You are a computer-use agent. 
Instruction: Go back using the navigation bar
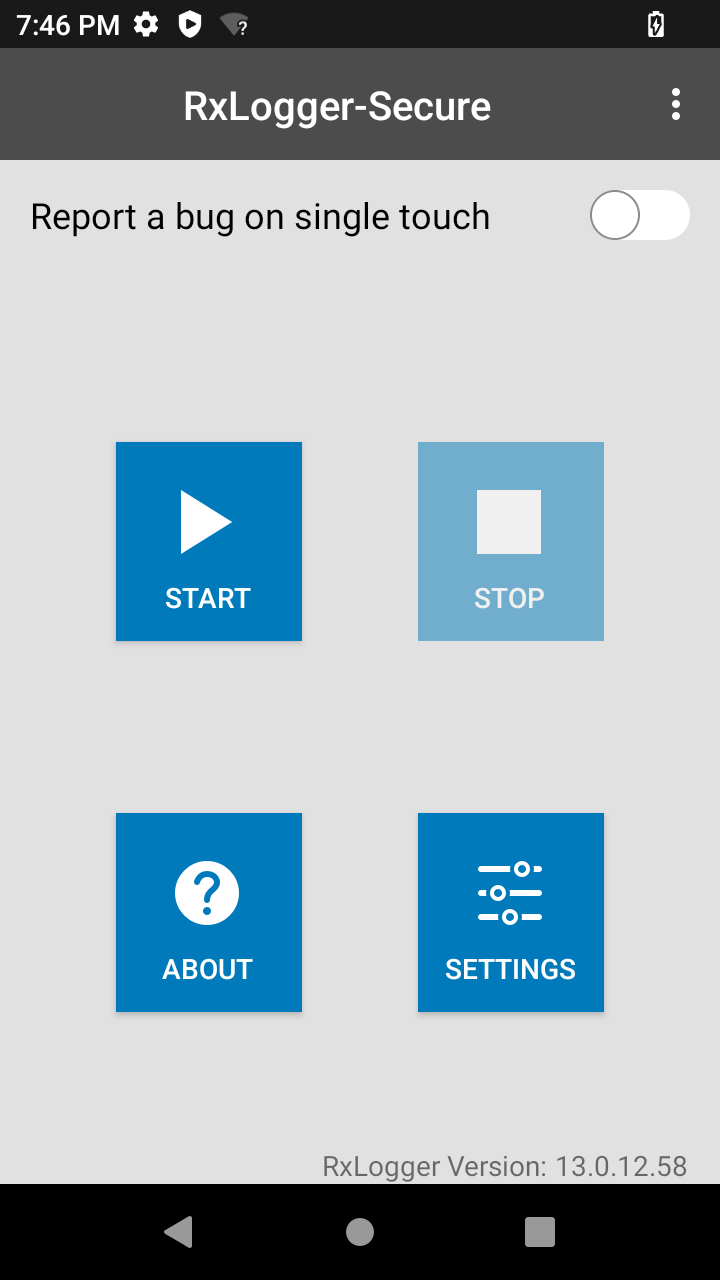(x=179, y=1232)
